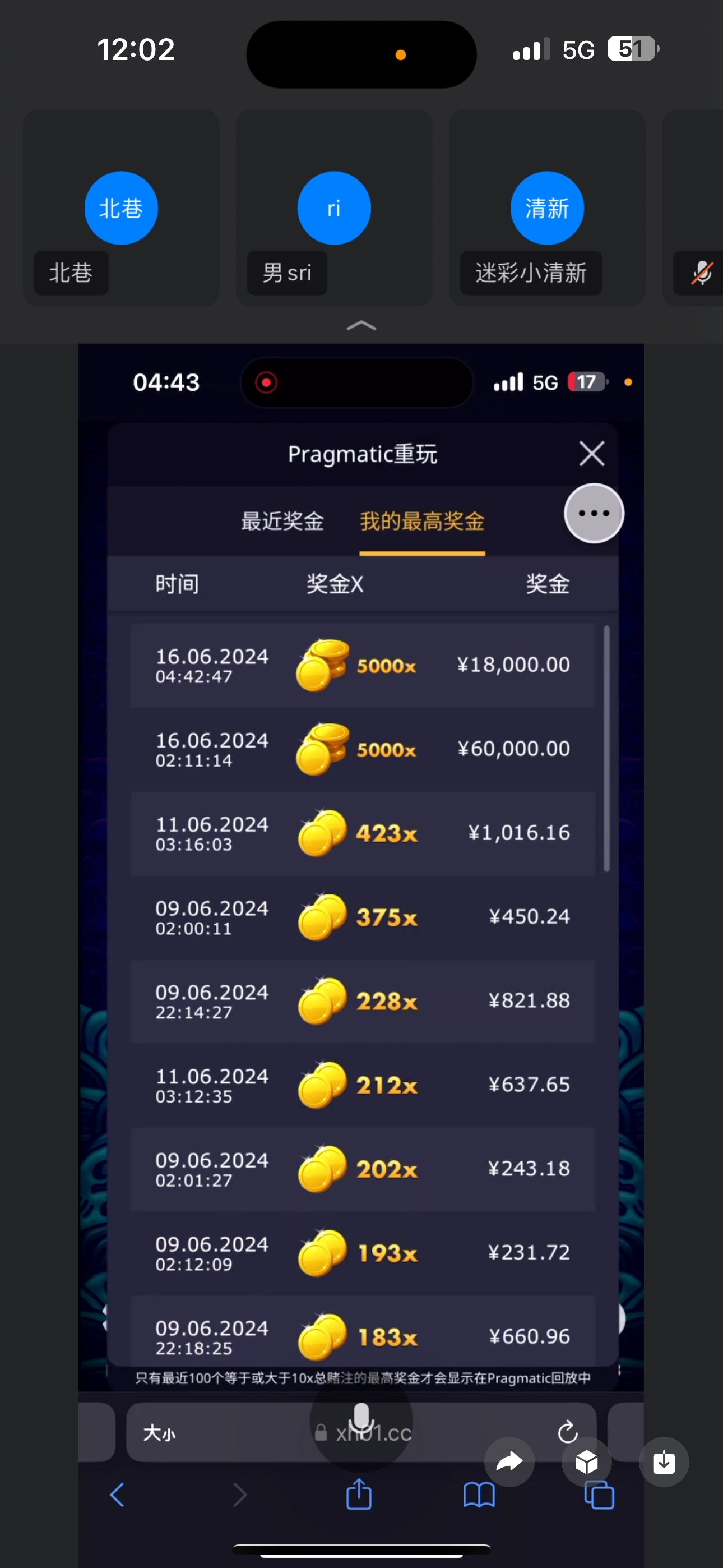Screen dimensions: 723x1568
Task: Open participant tile 北巷
Action: (x=121, y=208)
